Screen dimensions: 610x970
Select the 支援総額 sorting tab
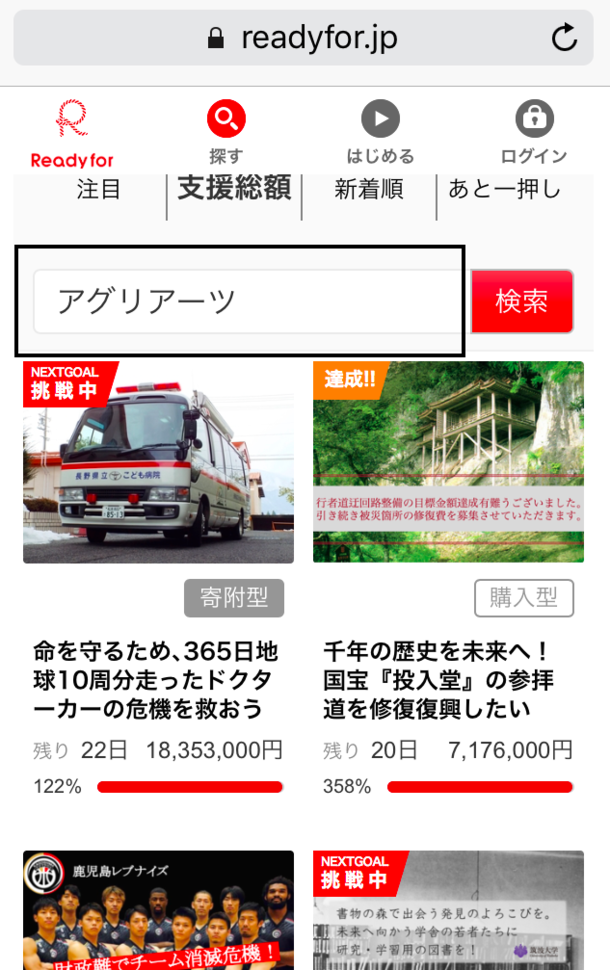(x=234, y=188)
